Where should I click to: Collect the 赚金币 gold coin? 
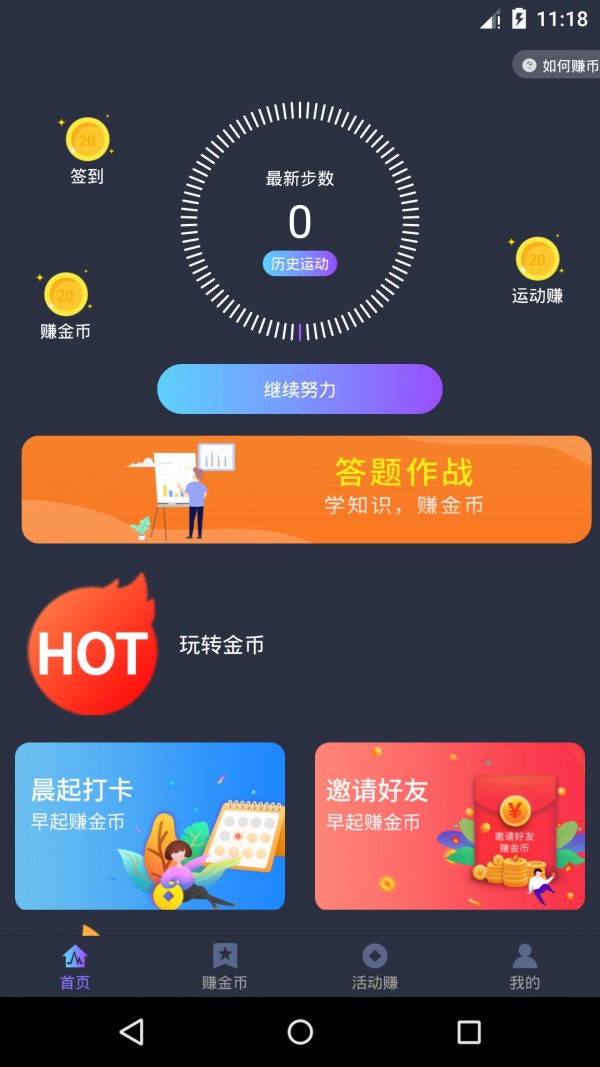pos(66,296)
